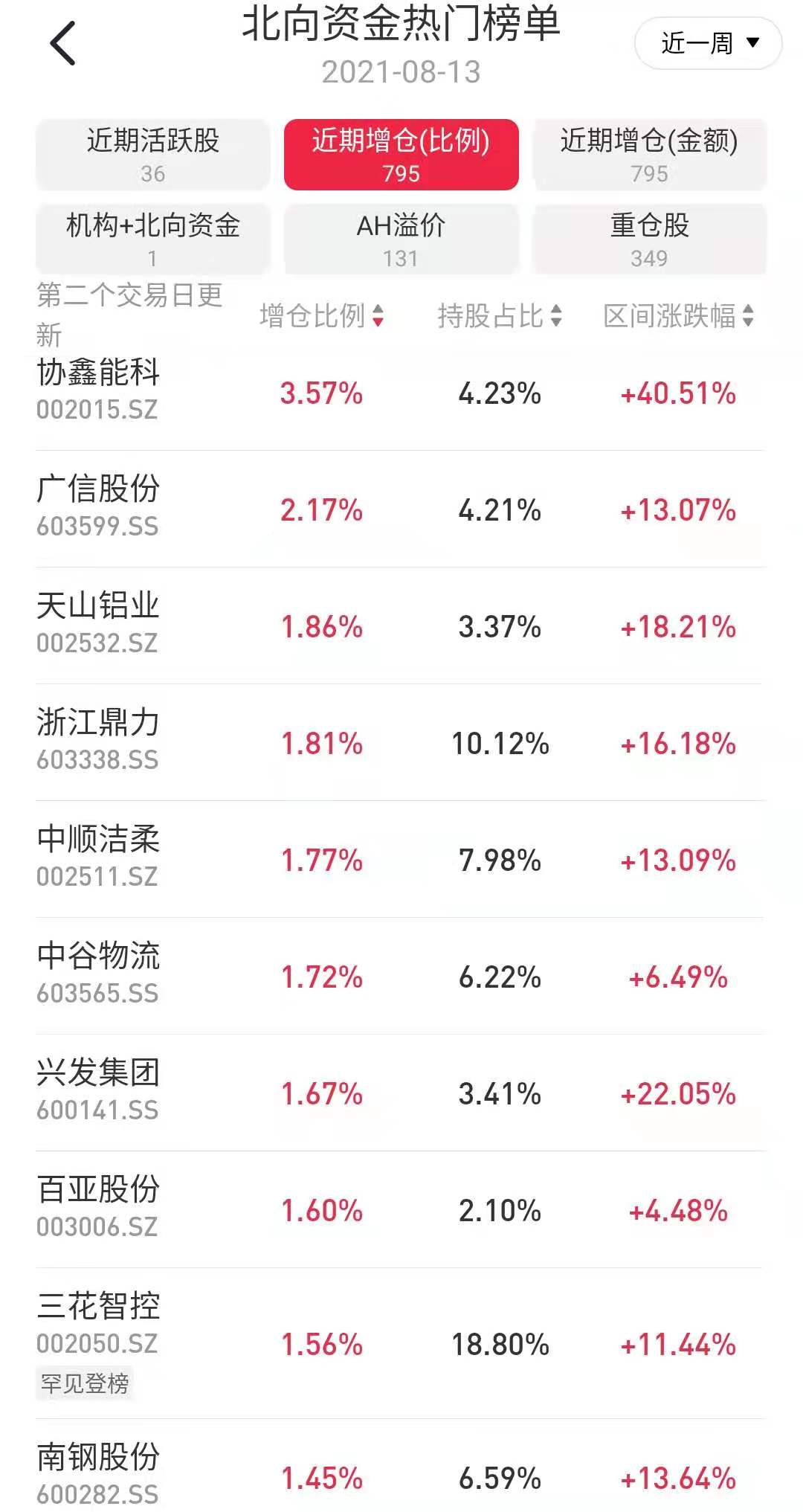The height and width of the screenshot is (1512, 803).
Task: View details for 天山铝业
Action: (400, 626)
